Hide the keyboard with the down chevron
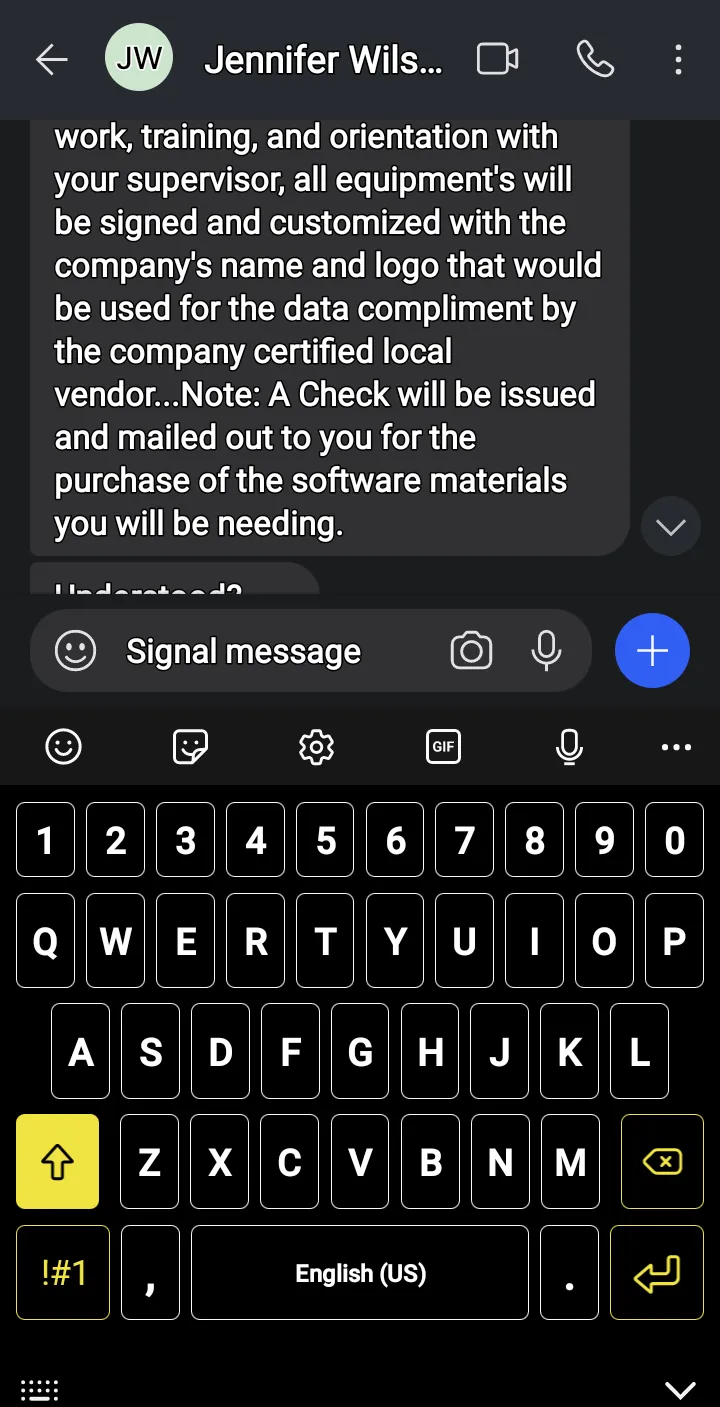 coord(680,1389)
